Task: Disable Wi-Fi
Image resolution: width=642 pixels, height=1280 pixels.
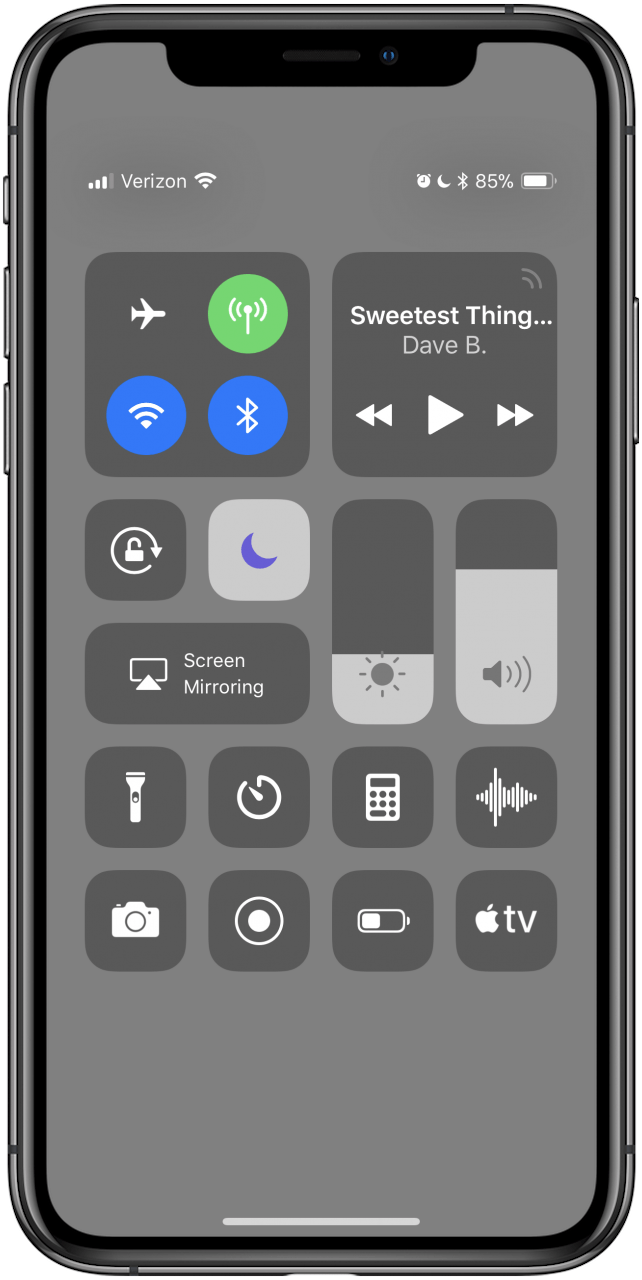Action: (x=147, y=415)
